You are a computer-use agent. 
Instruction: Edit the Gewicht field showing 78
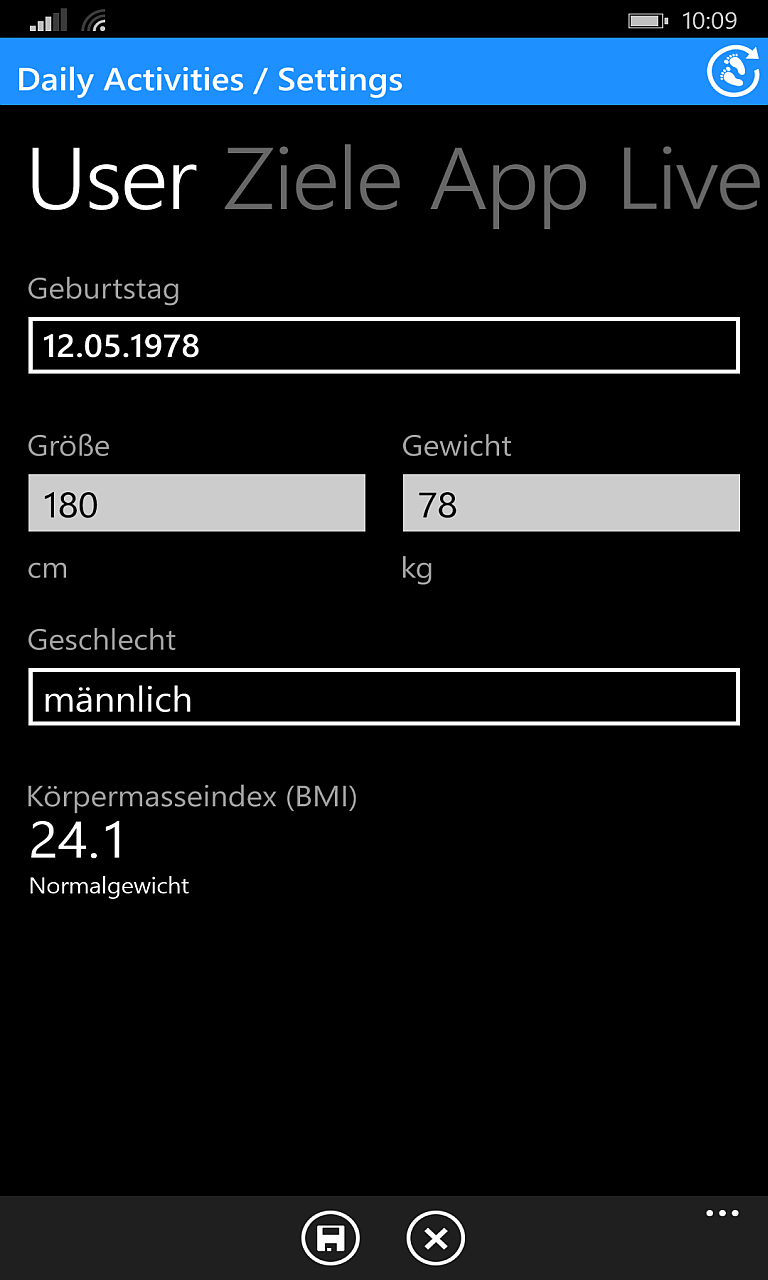(571, 503)
